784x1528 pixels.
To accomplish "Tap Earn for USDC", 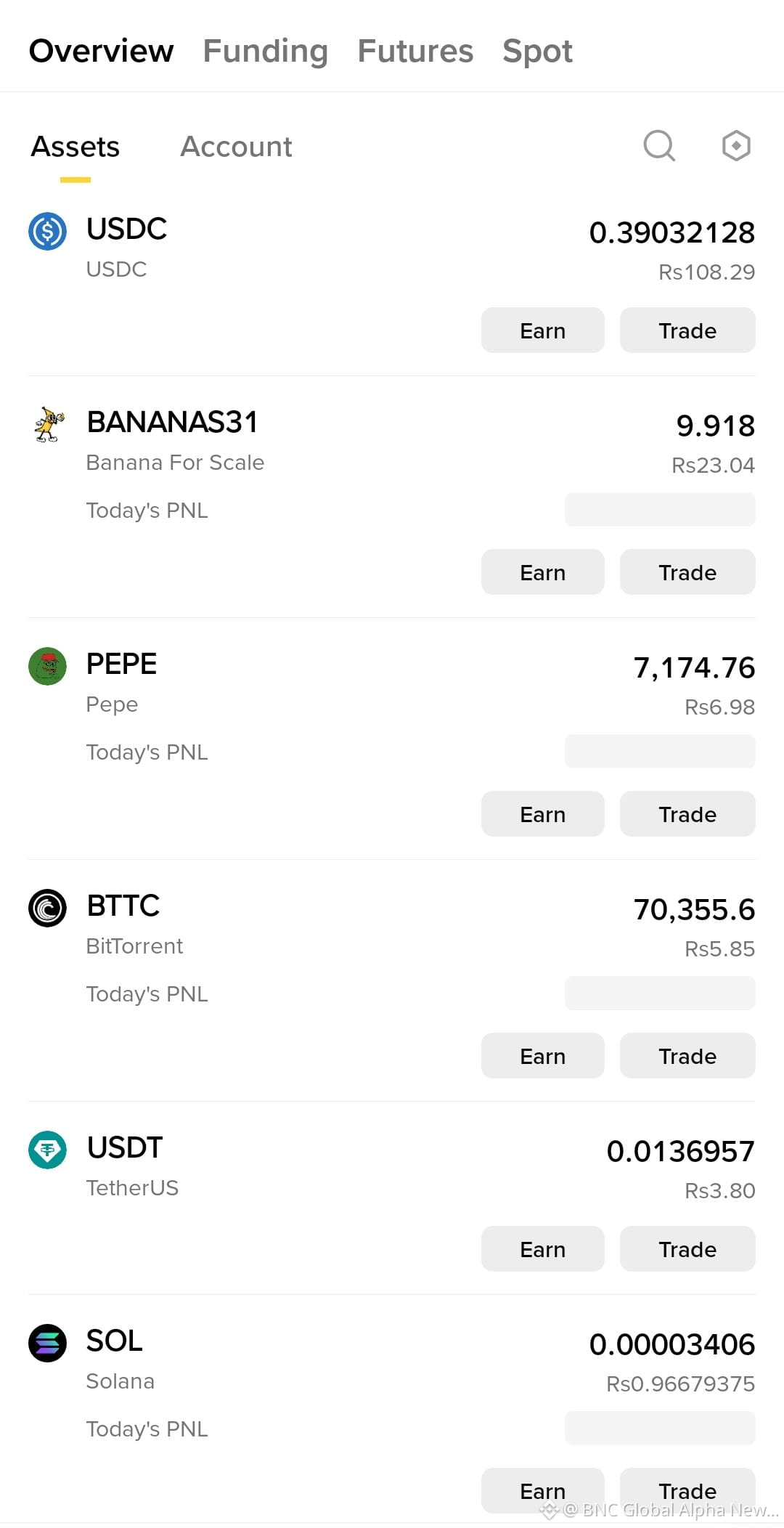I will click(x=542, y=330).
